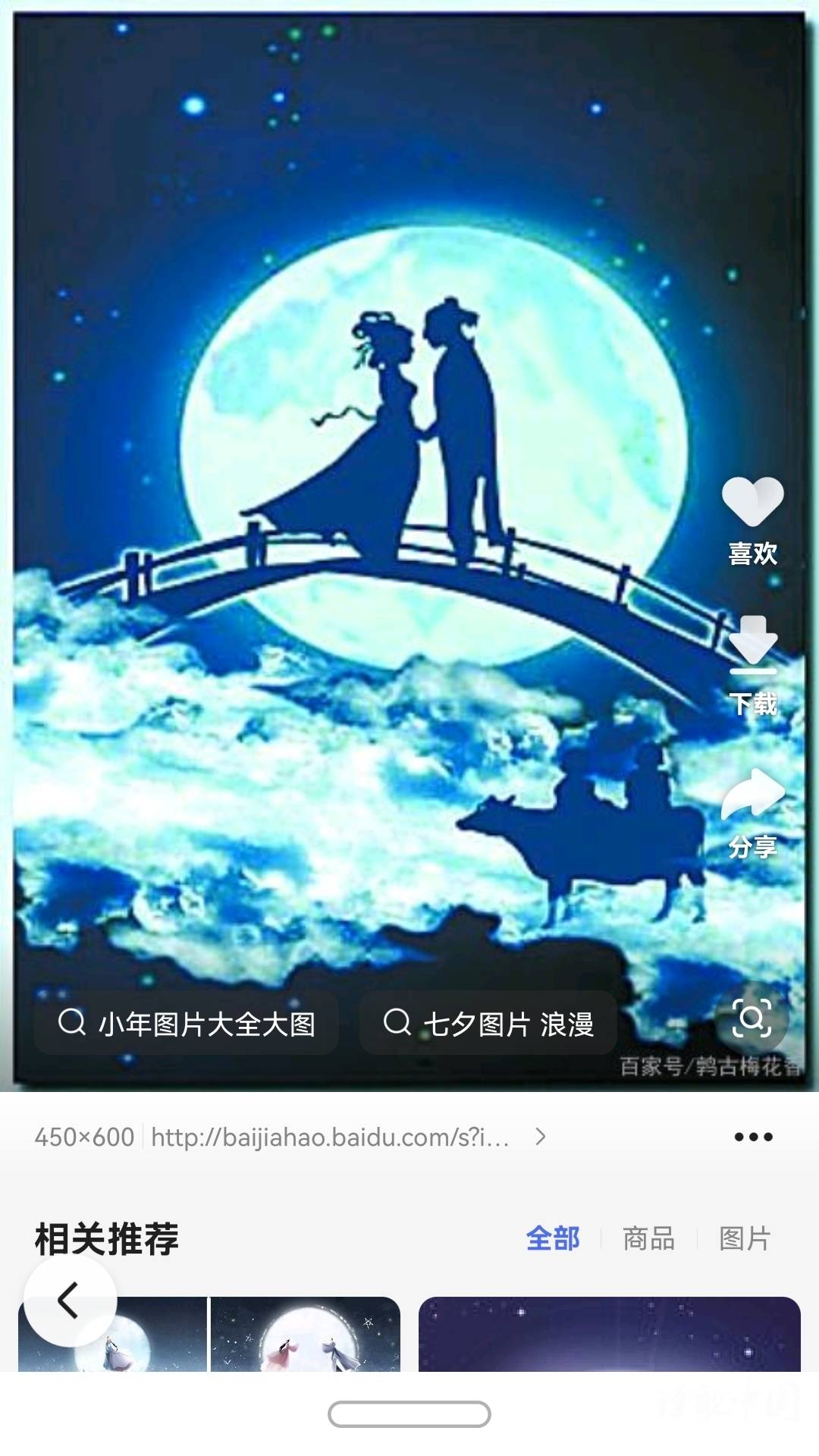Like this image with the heart icon
Viewport: 819px width, 1456px height.
click(x=752, y=501)
